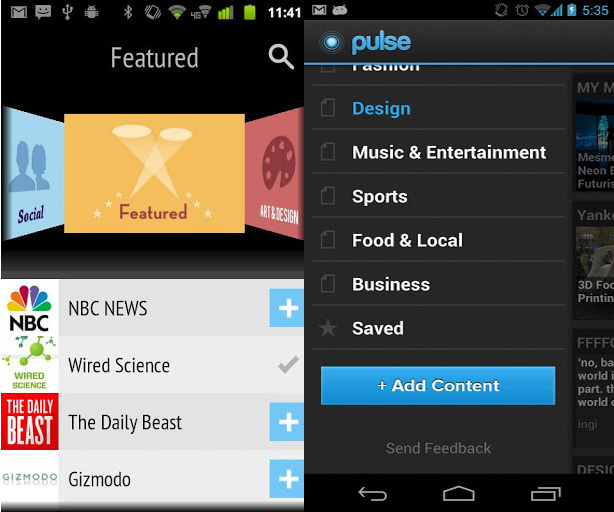Add The Daily Beast source
Viewport: 614px width, 512px height.
click(x=287, y=422)
